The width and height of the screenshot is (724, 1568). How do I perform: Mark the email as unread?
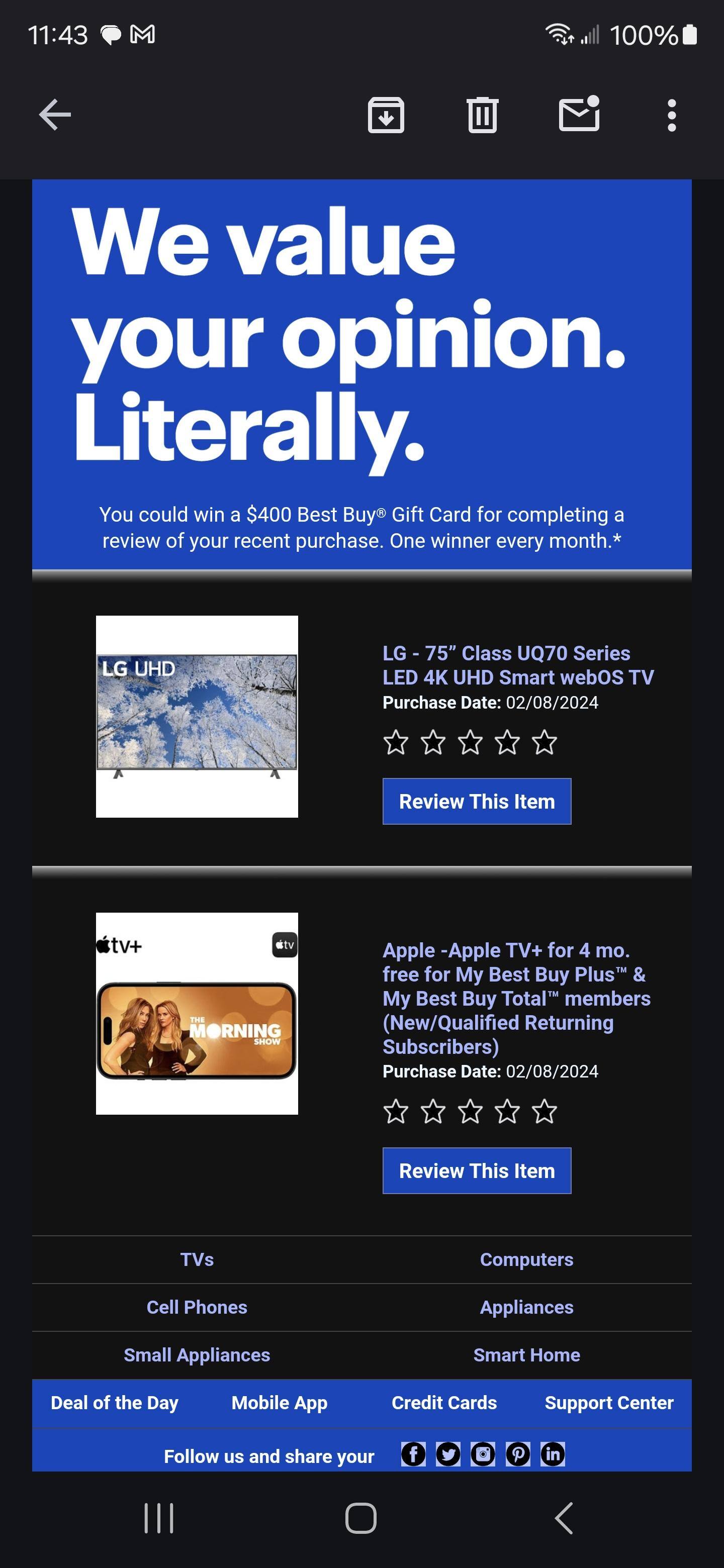tap(579, 115)
